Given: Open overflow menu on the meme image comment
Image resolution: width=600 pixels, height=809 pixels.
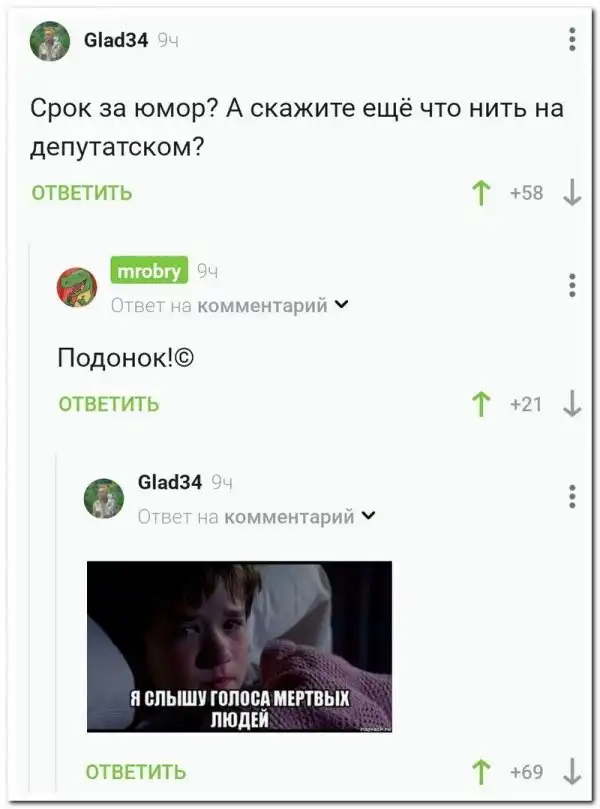Looking at the screenshot, I should (x=571, y=496).
